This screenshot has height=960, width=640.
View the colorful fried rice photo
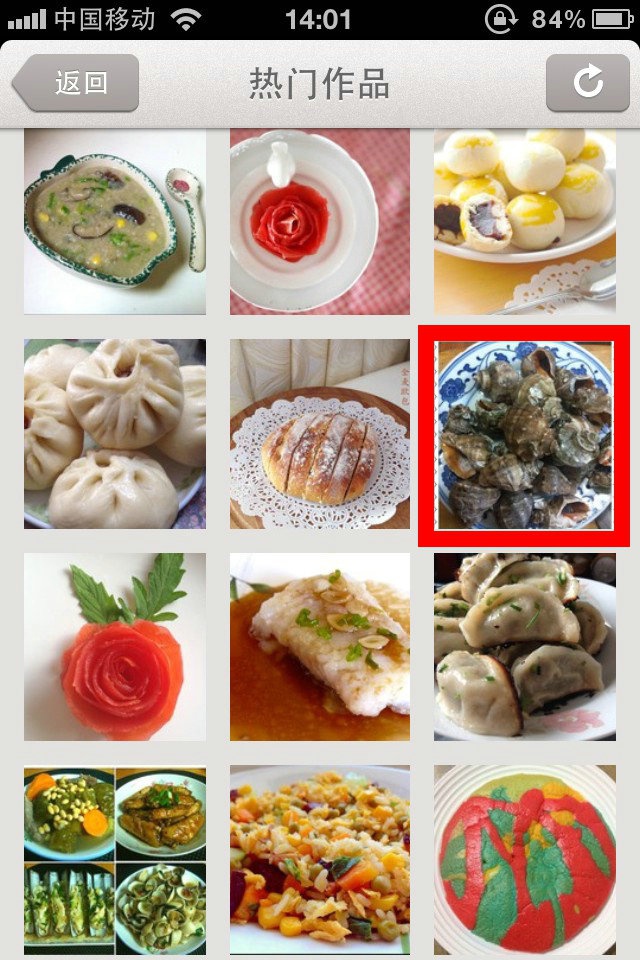[x=320, y=860]
